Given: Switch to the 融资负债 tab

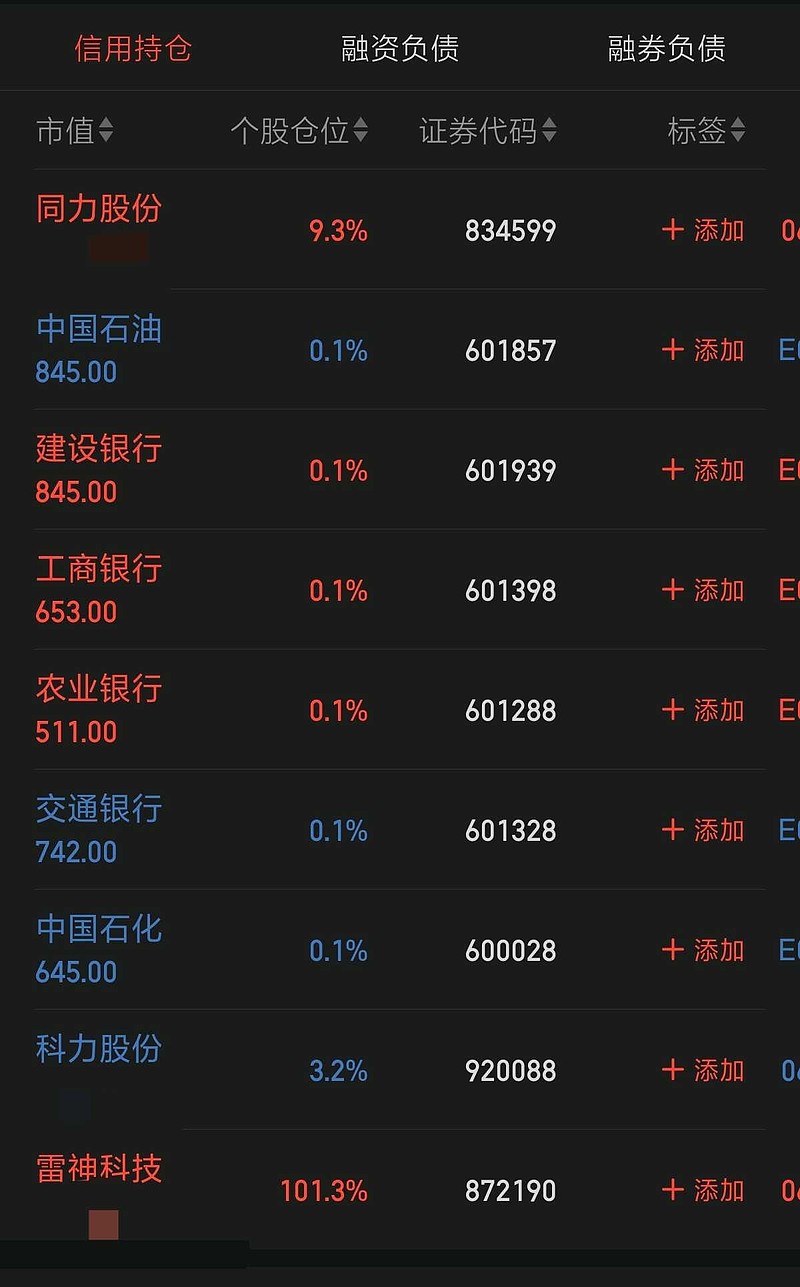Looking at the screenshot, I should tap(398, 48).
